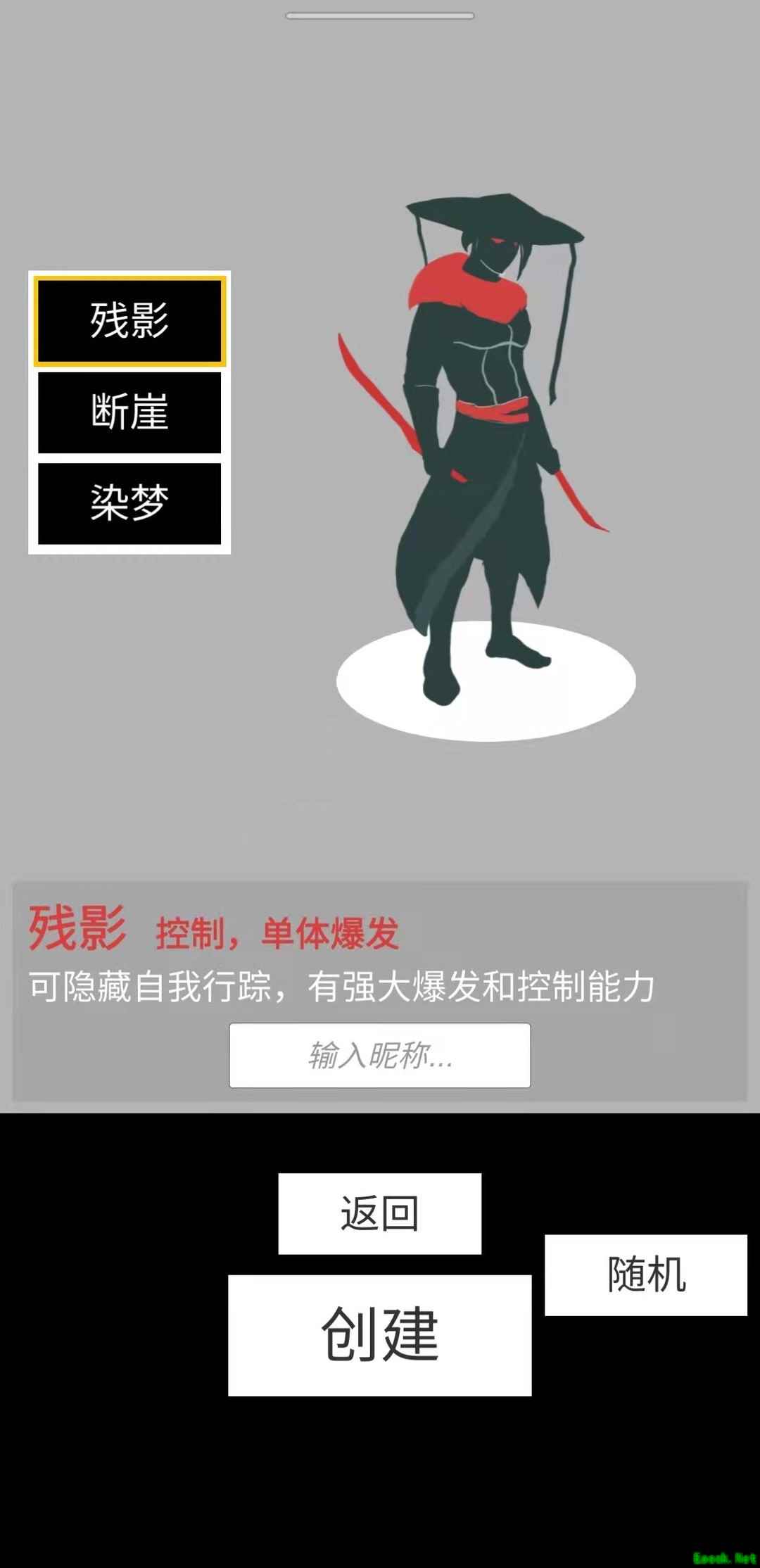Pick the 染梦 character class
Image resolution: width=760 pixels, height=1568 pixels.
coord(129,504)
